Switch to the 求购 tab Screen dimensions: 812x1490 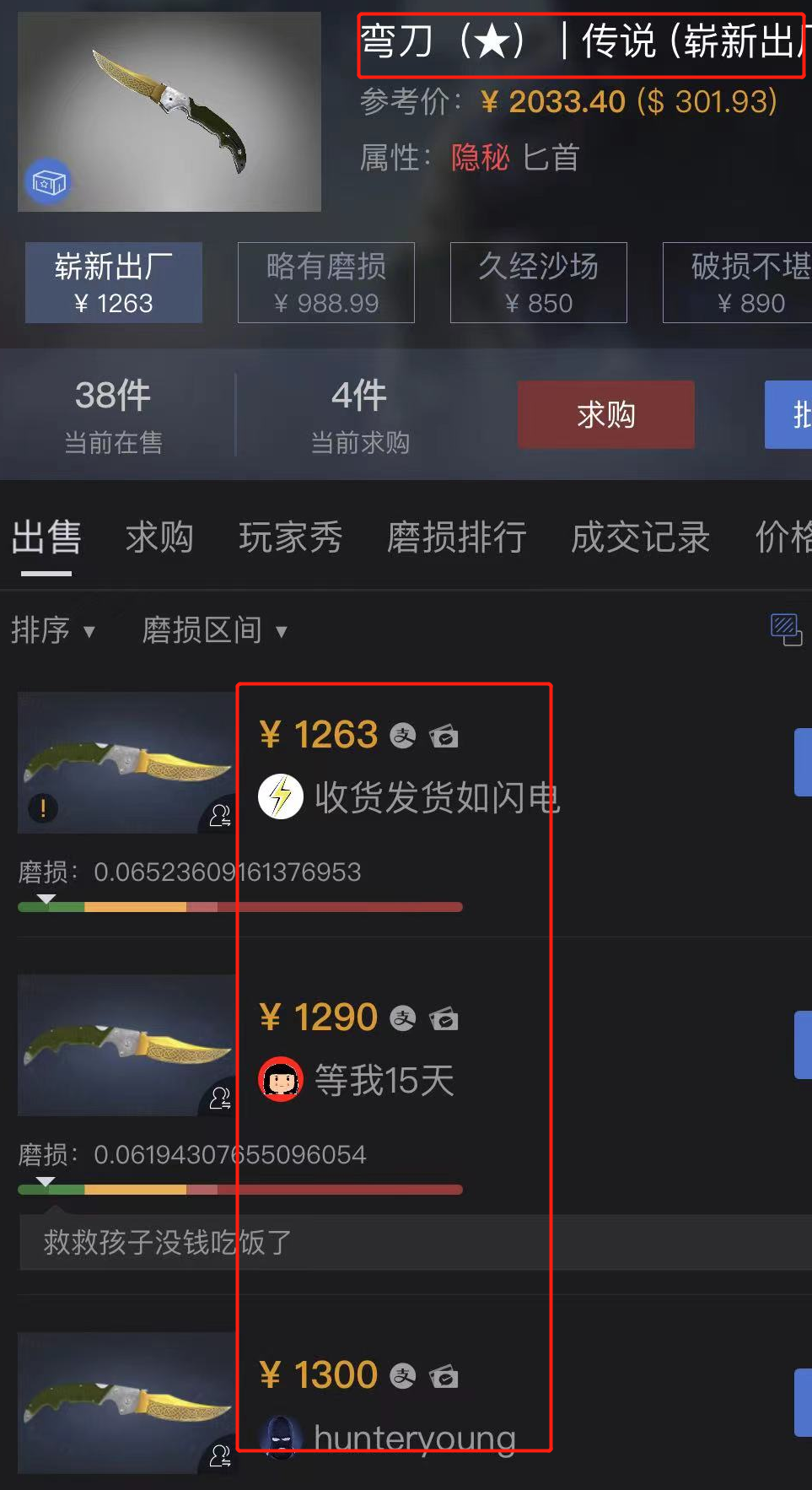pos(159,537)
